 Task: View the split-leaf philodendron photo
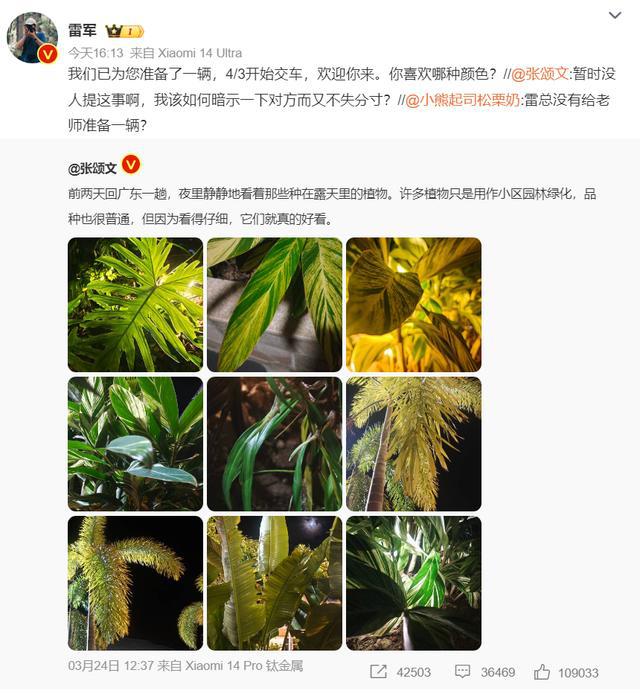[135, 304]
